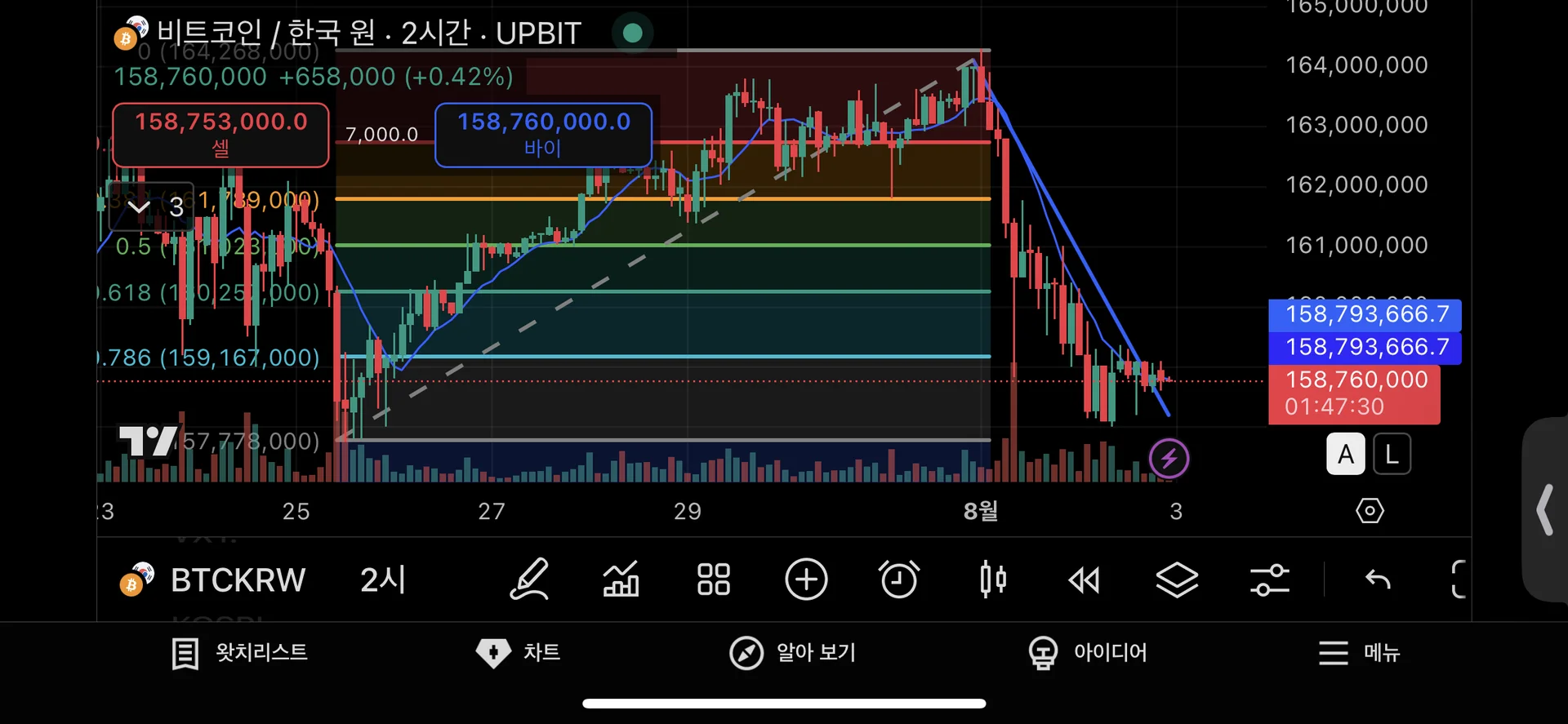Tap the 셀 (sell) price button

pyautogui.click(x=220, y=135)
